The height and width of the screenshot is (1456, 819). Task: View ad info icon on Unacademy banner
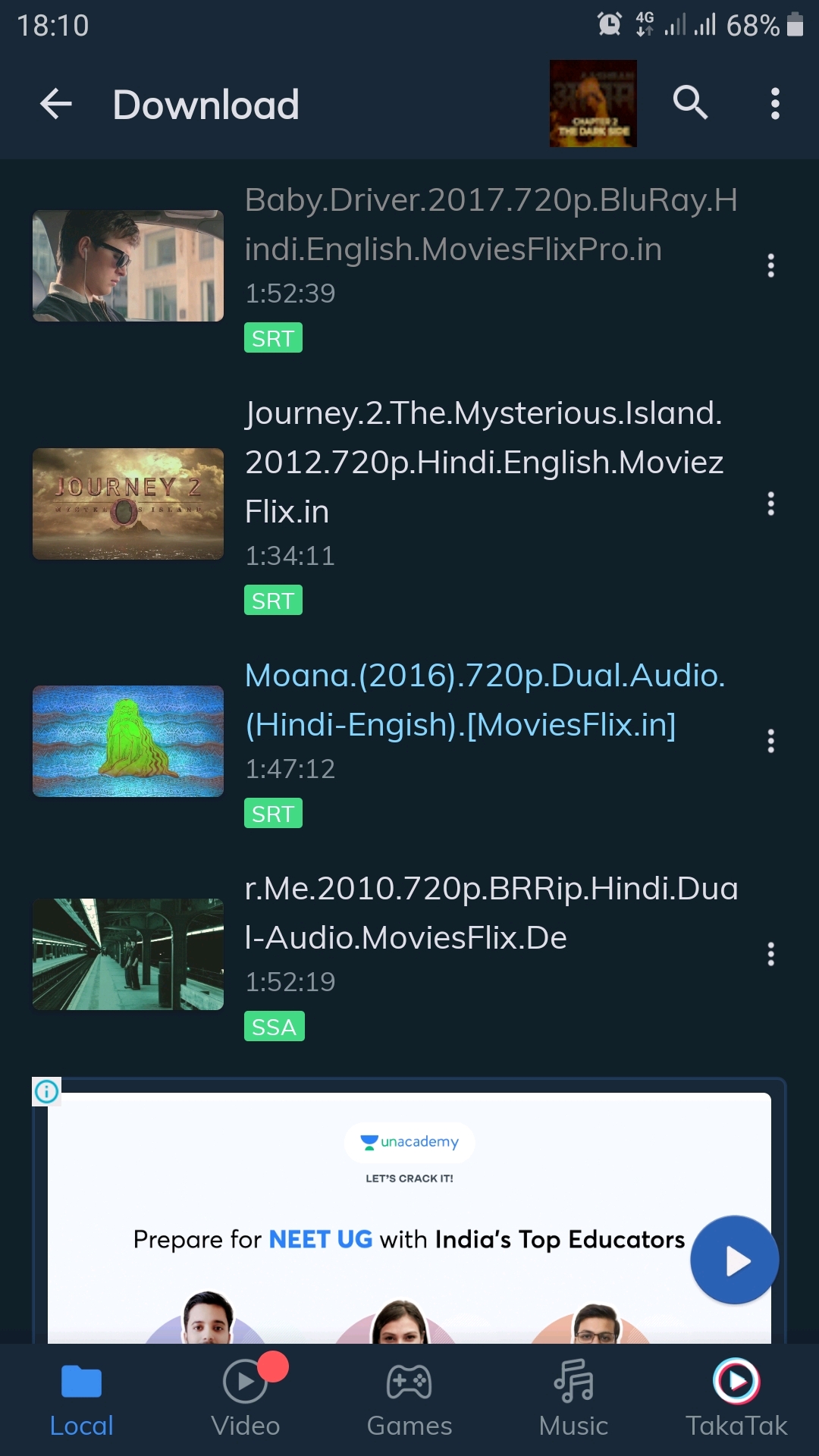[47, 1092]
